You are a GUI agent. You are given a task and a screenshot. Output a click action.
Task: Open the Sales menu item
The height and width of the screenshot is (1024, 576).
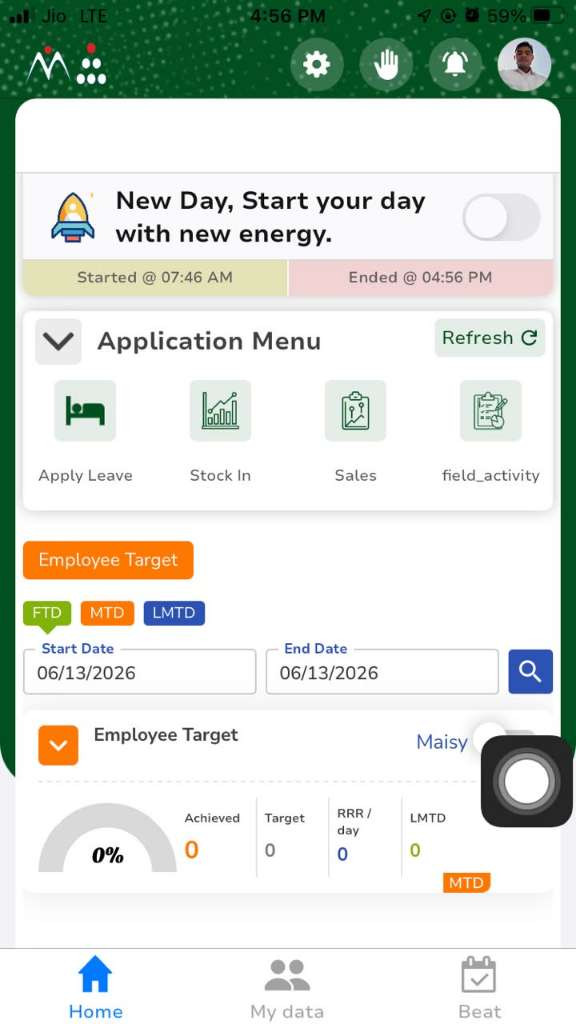tap(355, 432)
